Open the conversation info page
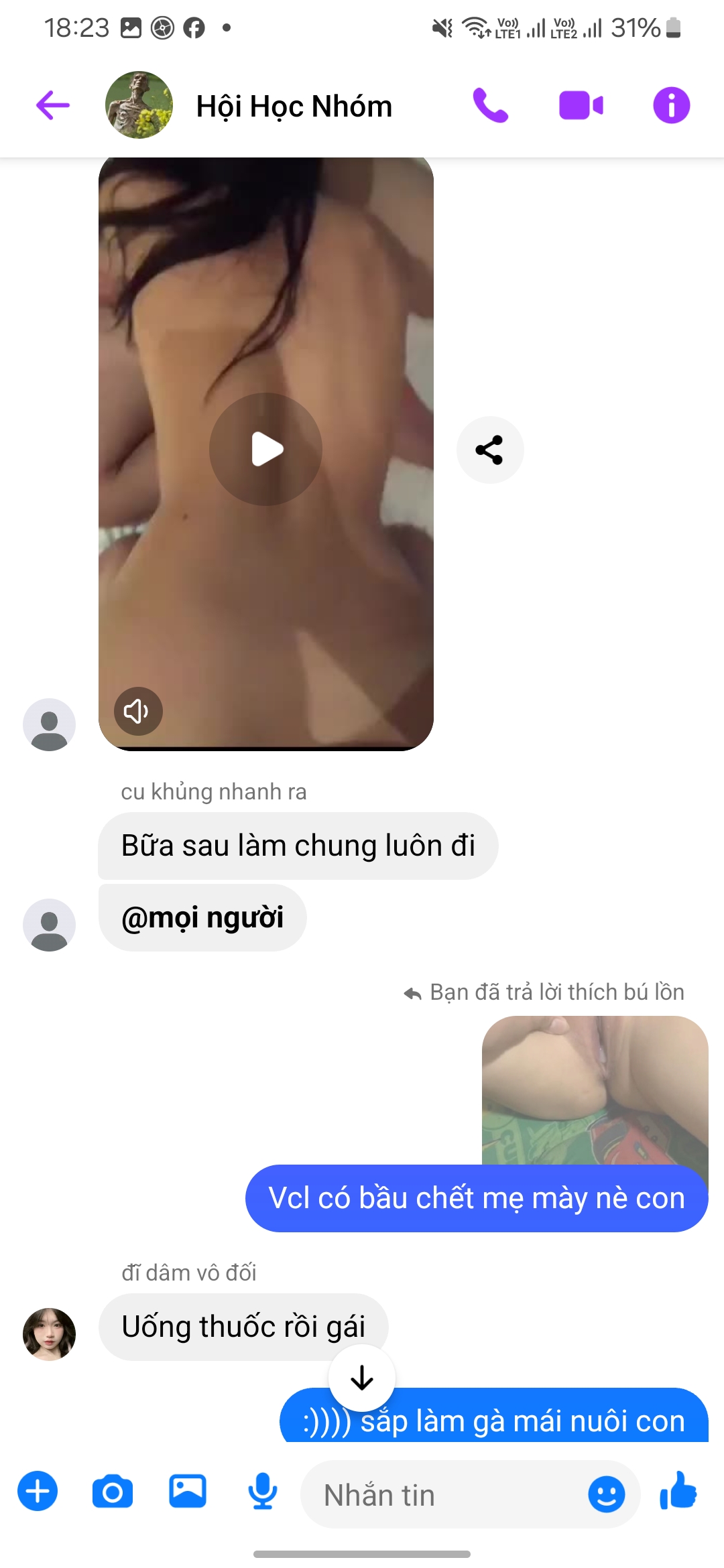Viewport: 724px width, 1568px height. click(671, 105)
